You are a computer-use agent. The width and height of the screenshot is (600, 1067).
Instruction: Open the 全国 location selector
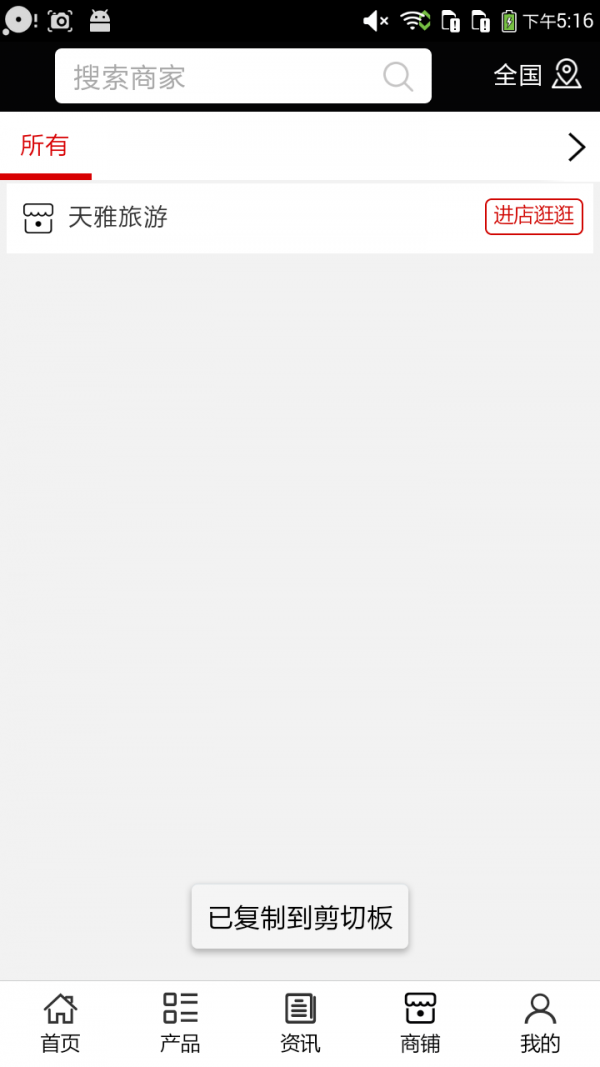[536, 75]
